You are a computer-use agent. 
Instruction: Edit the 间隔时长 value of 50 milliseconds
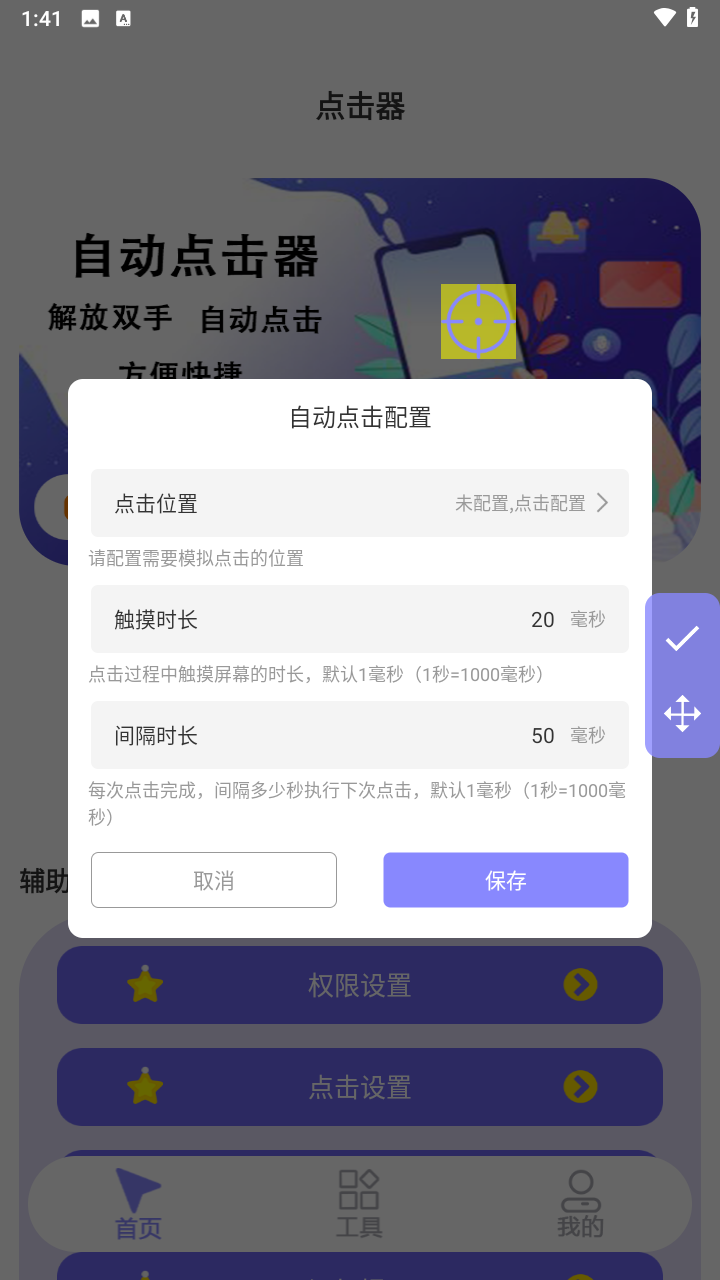click(543, 735)
